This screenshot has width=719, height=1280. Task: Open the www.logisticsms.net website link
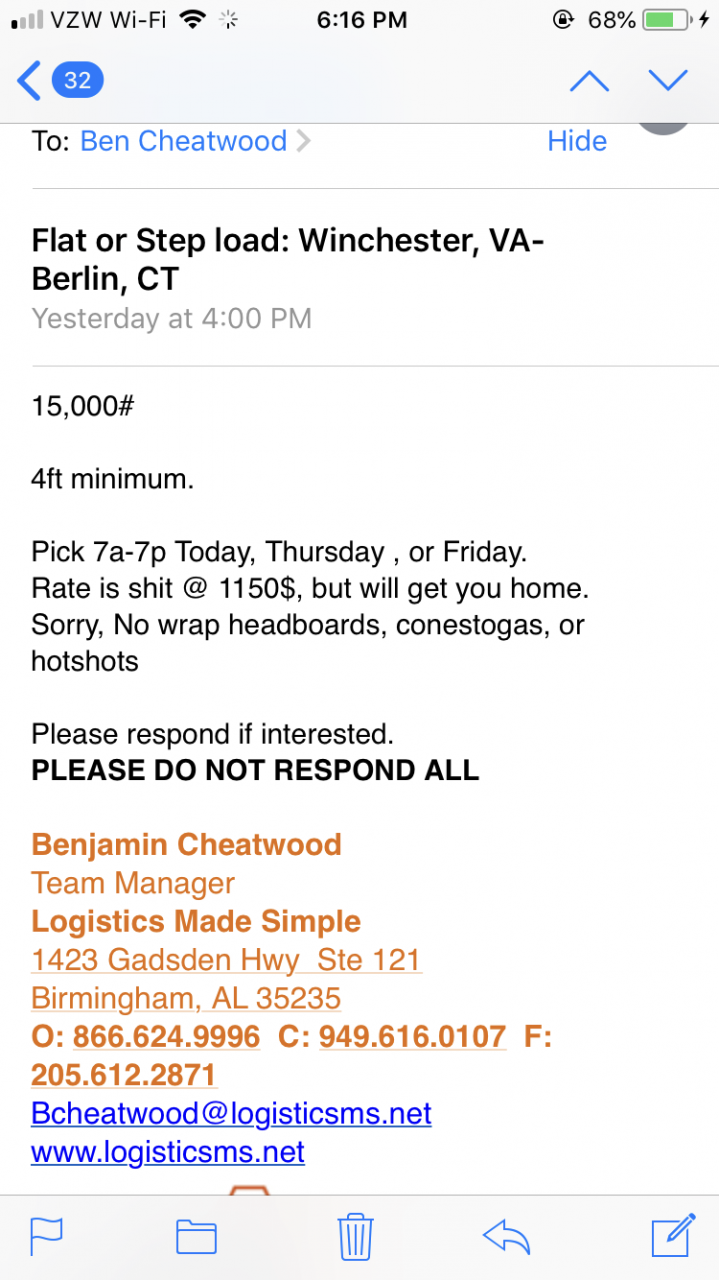coord(168,1152)
